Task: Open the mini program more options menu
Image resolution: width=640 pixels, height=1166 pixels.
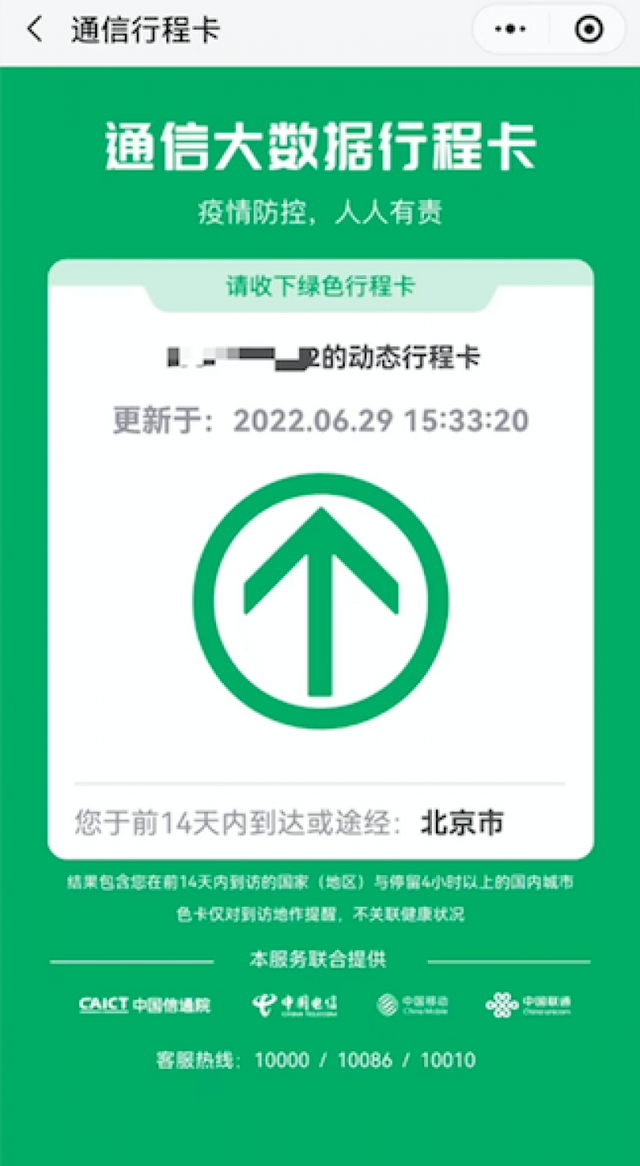Action: 511,30
